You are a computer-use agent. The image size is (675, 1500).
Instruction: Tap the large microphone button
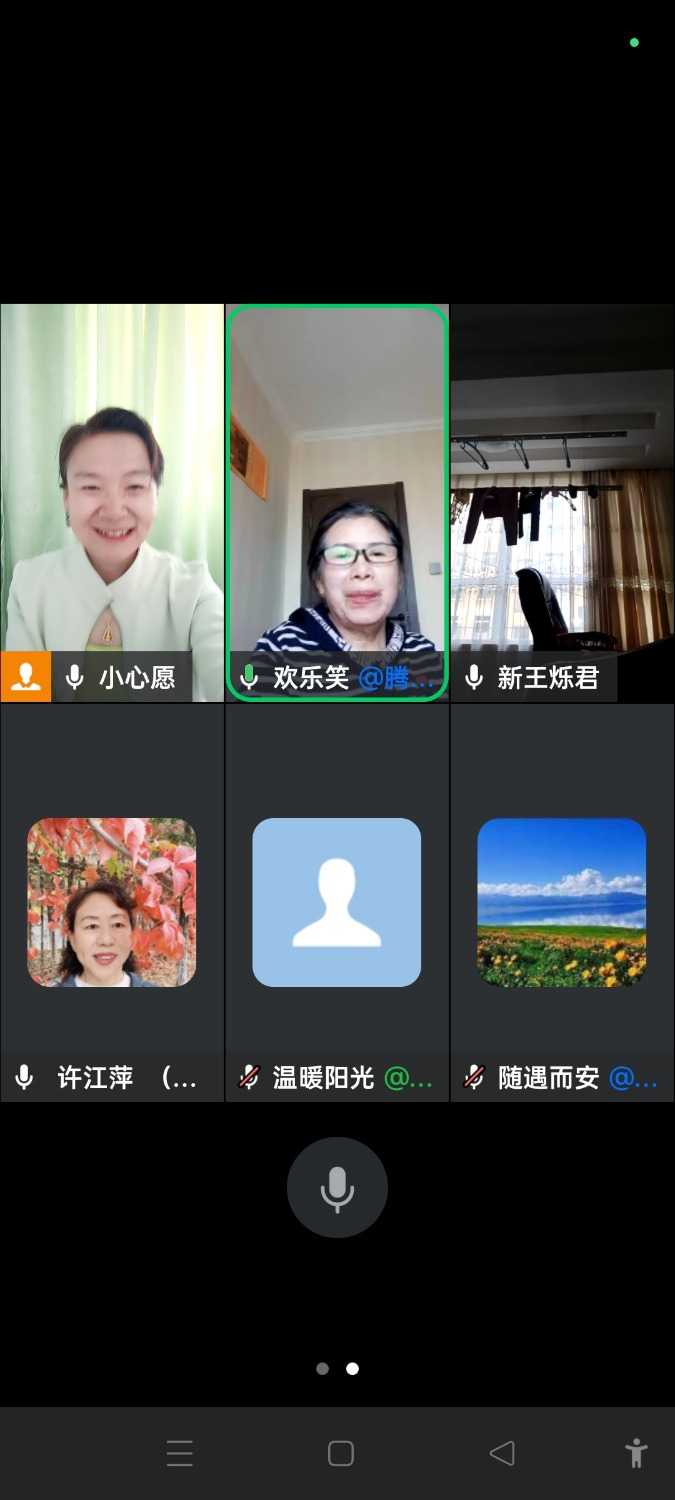(x=337, y=1187)
